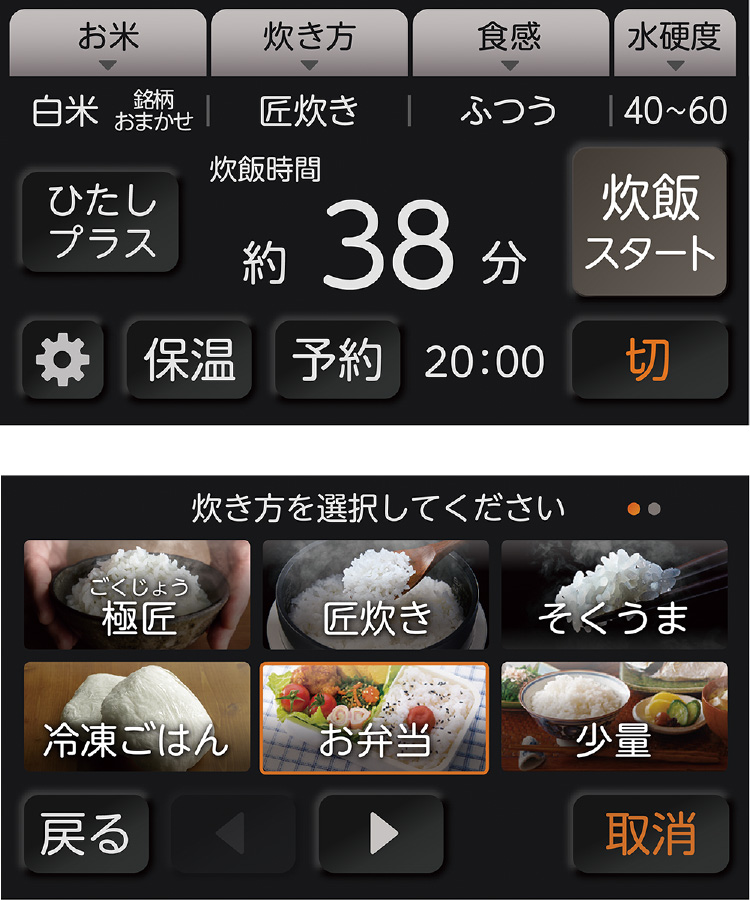
Task: Go back with the 戻る button
Action: click(85, 834)
